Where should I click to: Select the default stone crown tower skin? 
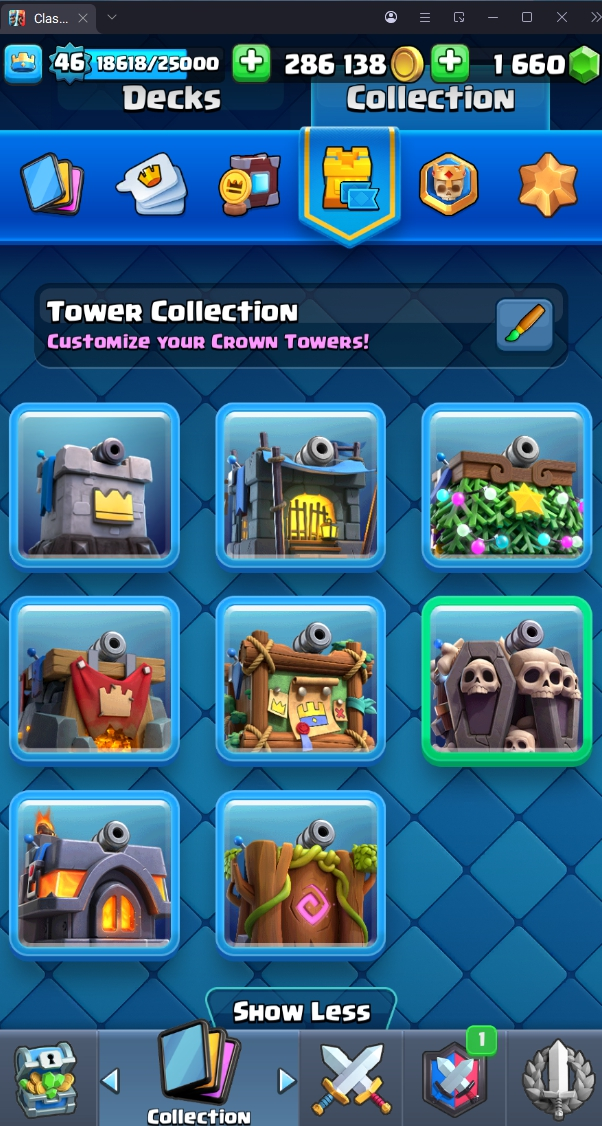(x=95, y=486)
